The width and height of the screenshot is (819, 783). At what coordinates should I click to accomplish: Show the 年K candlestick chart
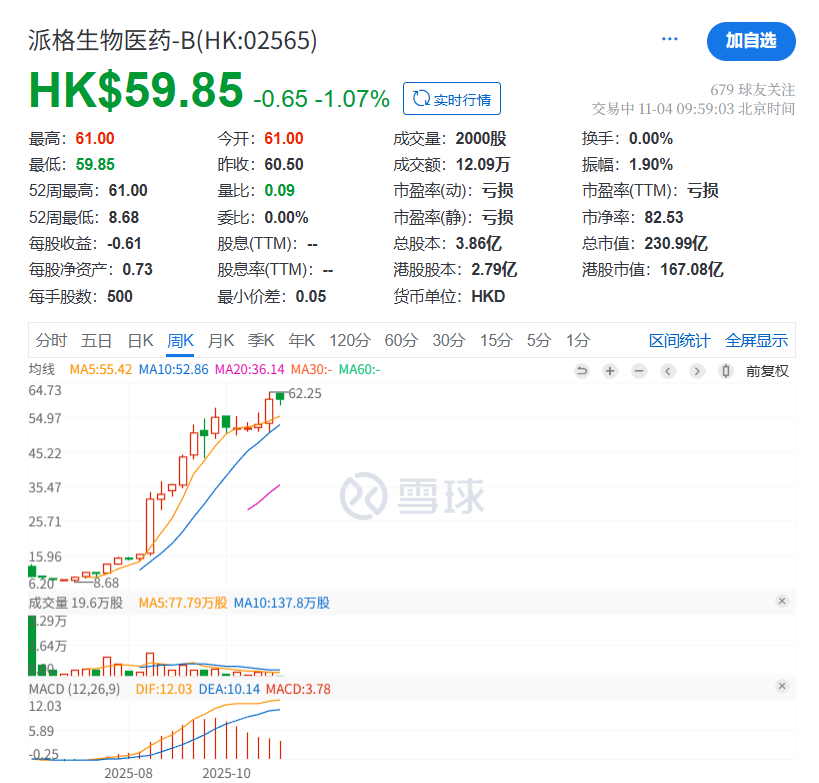(x=301, y=340)
